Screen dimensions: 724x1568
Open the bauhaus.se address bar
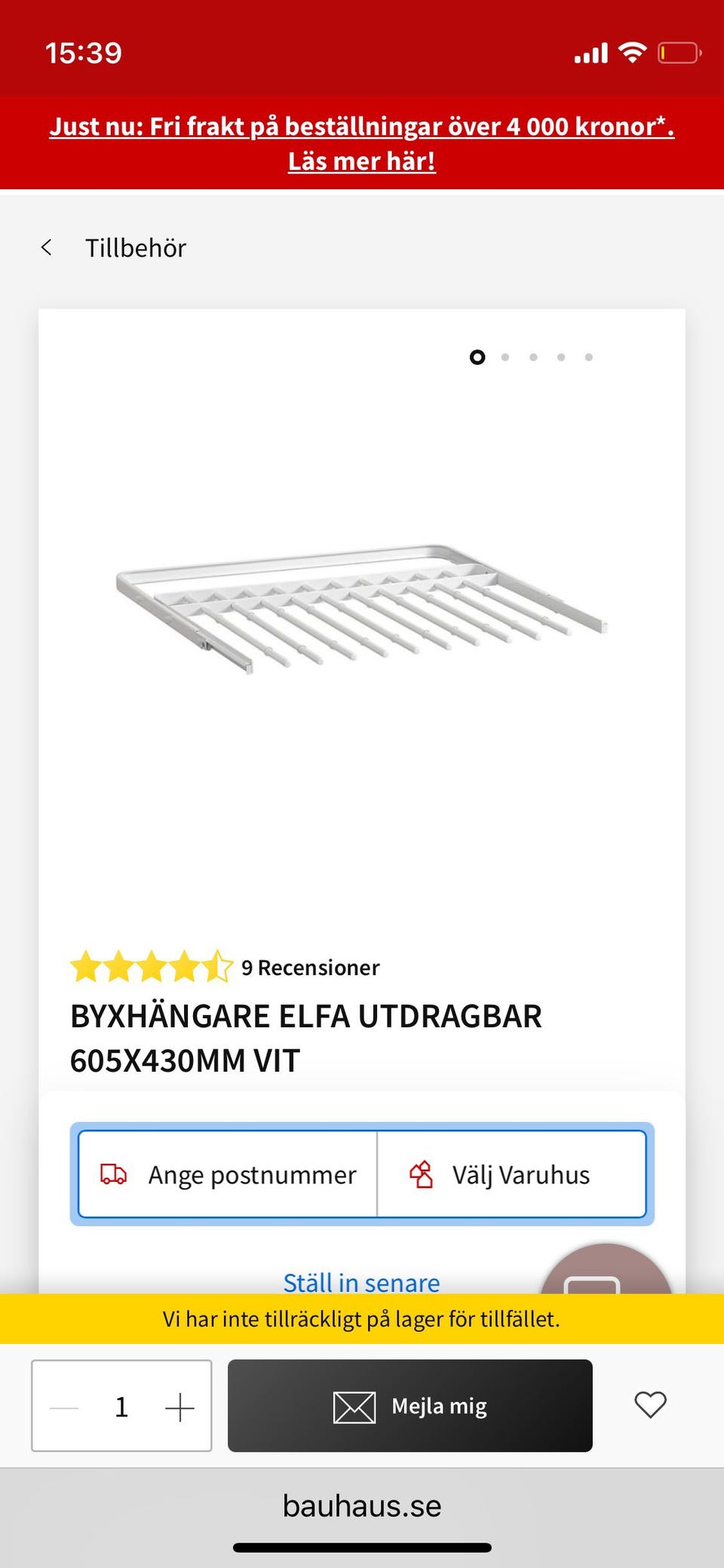362,1505
